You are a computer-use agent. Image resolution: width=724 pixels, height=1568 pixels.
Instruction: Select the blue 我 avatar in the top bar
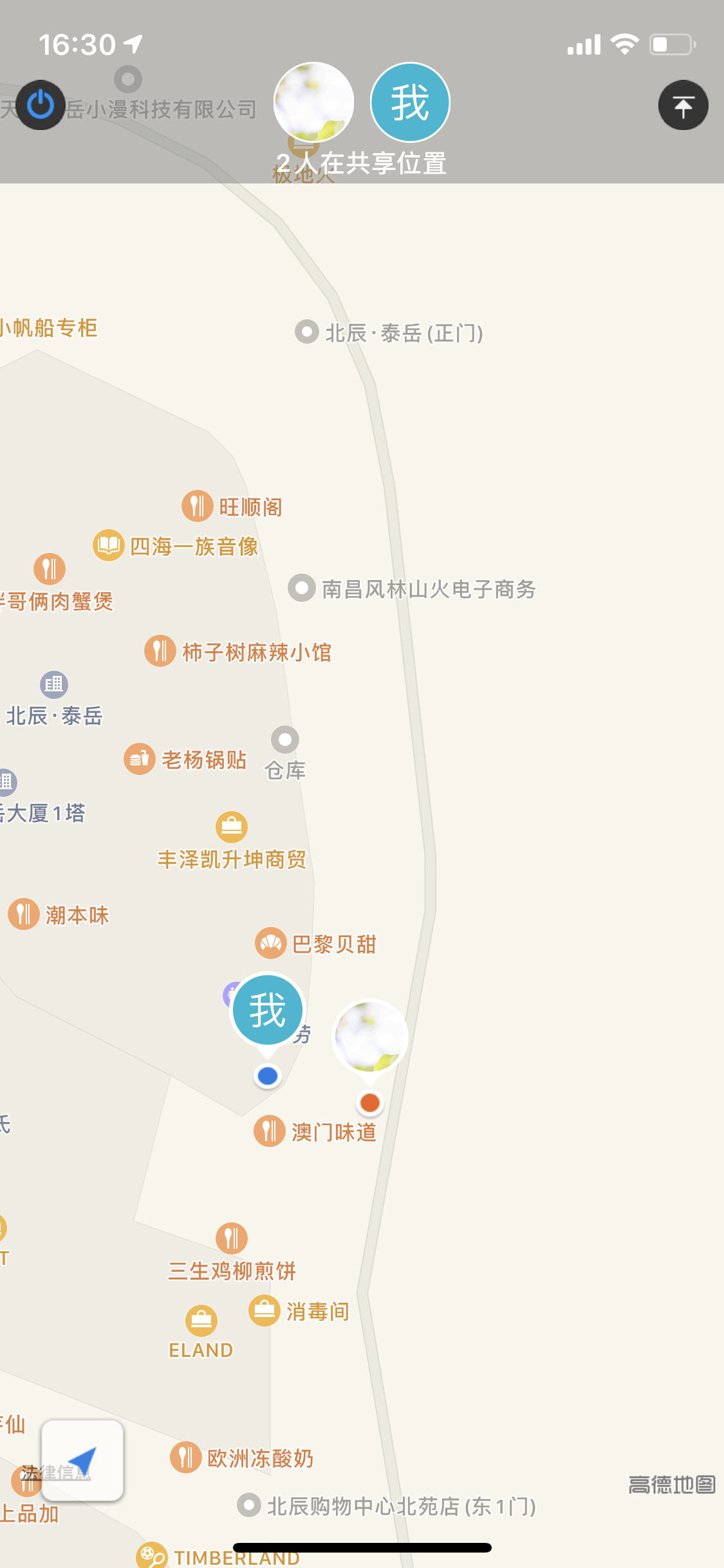(x=410, y=102)
